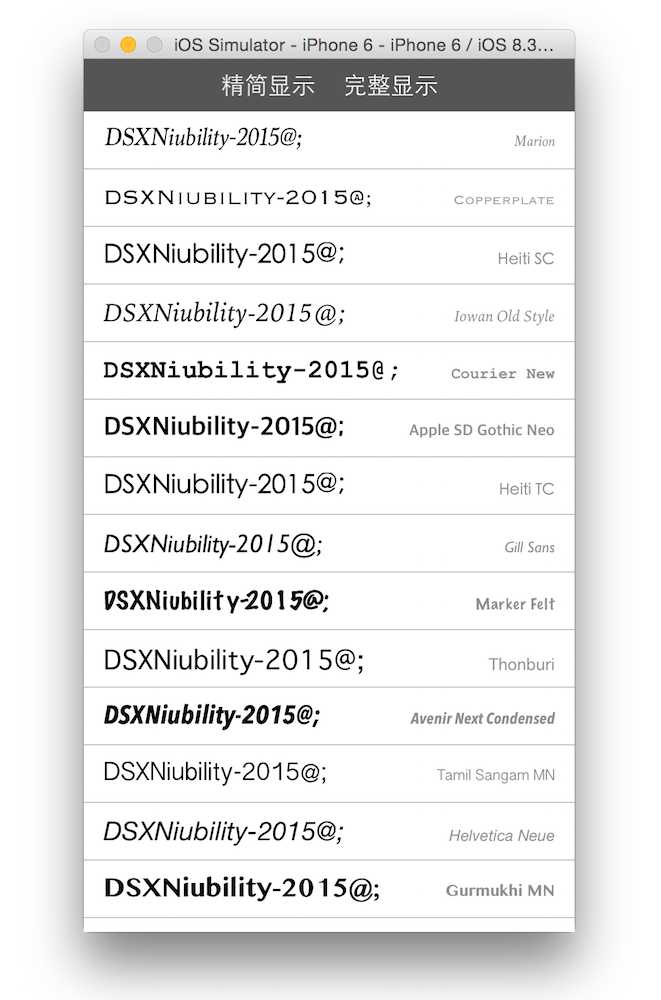This screenshot has height=1000, width=661.
Task: Choose the Helvetica Neue font row
Action: [329, 832]
